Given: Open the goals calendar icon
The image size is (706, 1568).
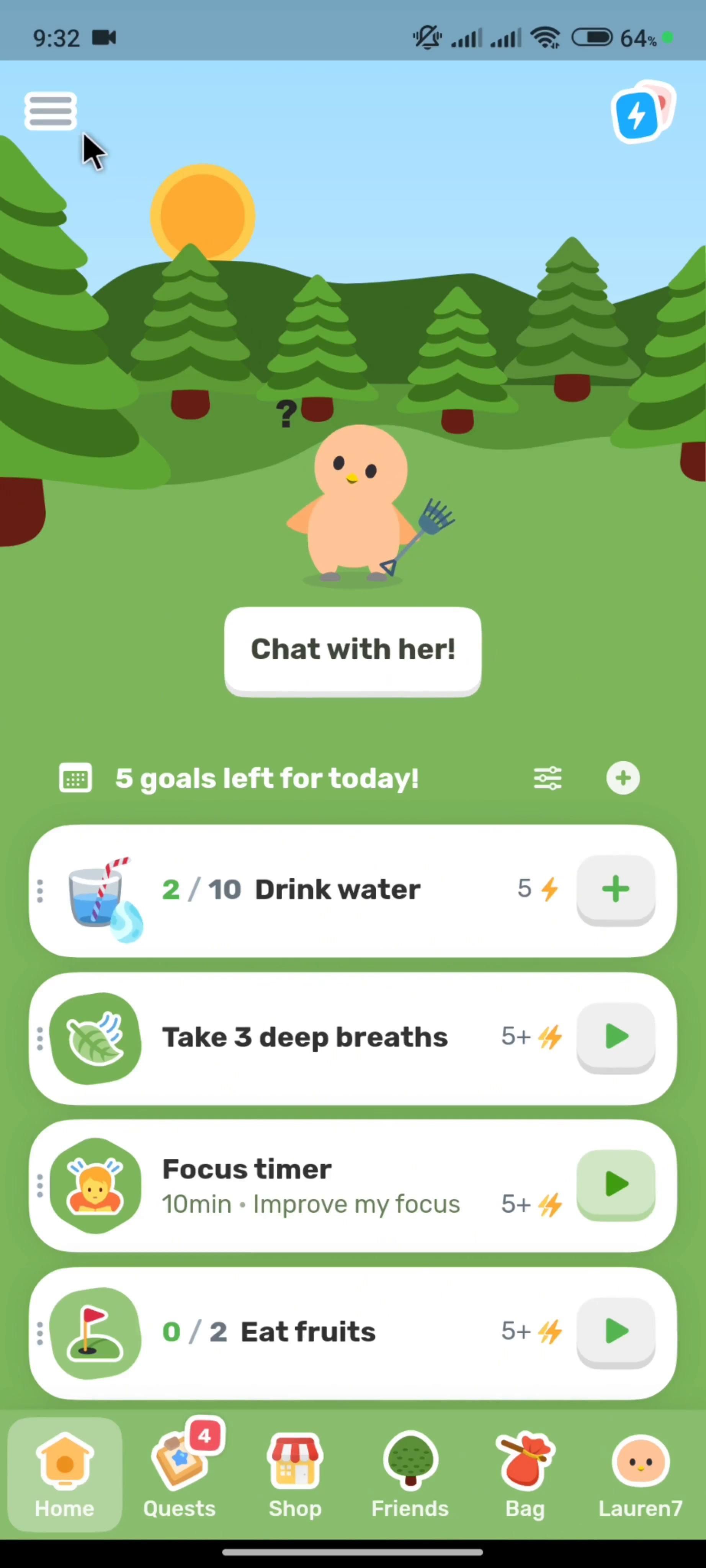Looking at the screenshot, I should tap(75, 779).
